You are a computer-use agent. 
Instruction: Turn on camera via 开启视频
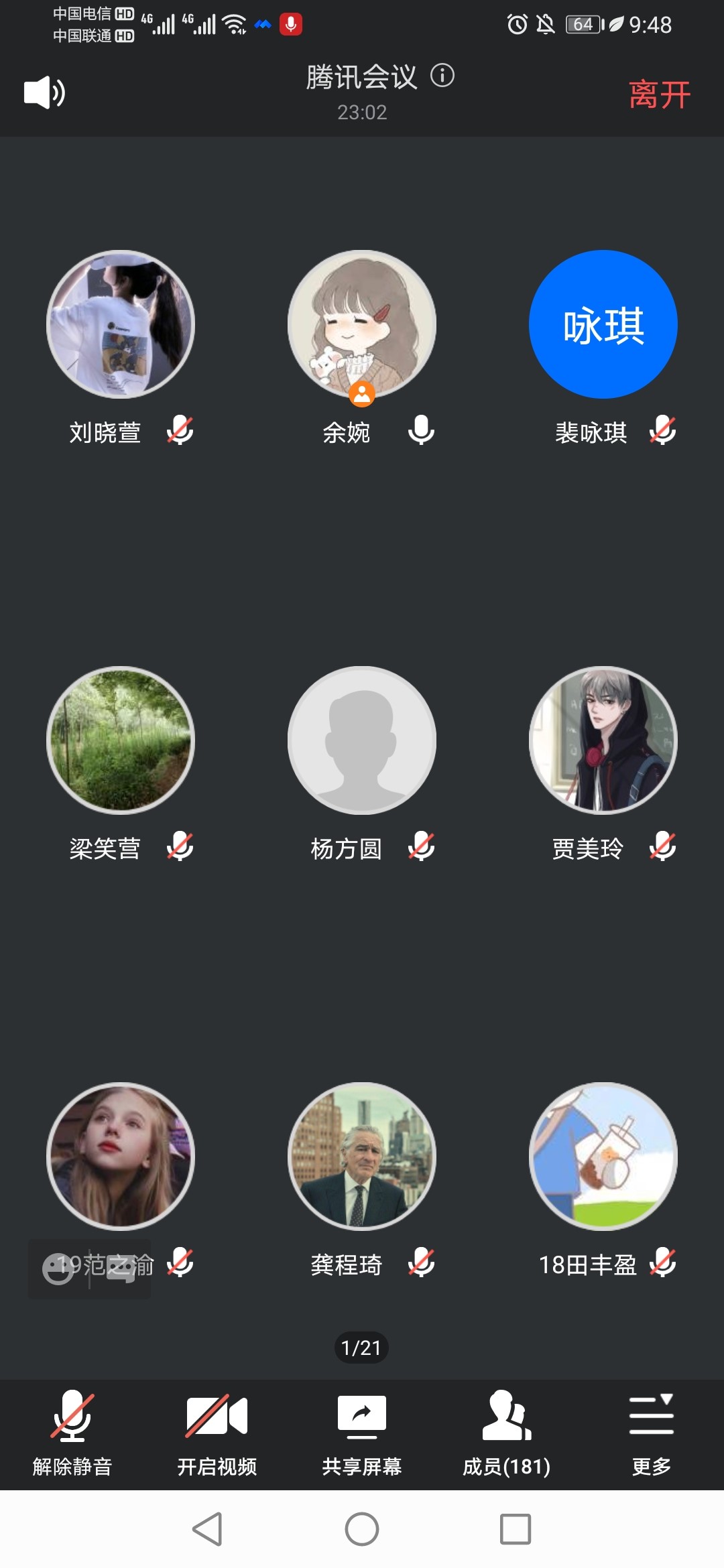tap(217, 1432)
